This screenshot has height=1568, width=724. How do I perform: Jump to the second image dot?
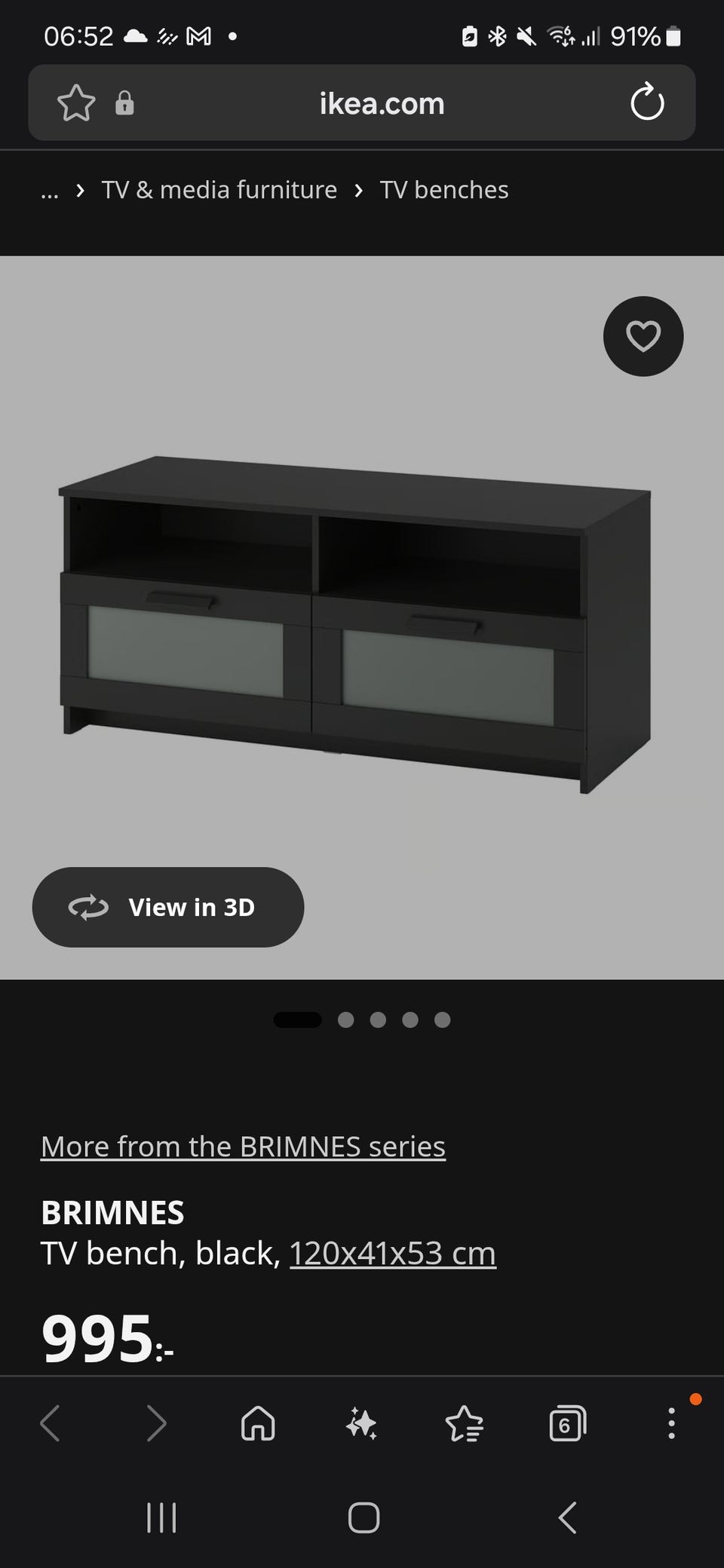click(x=346, y=1020)
